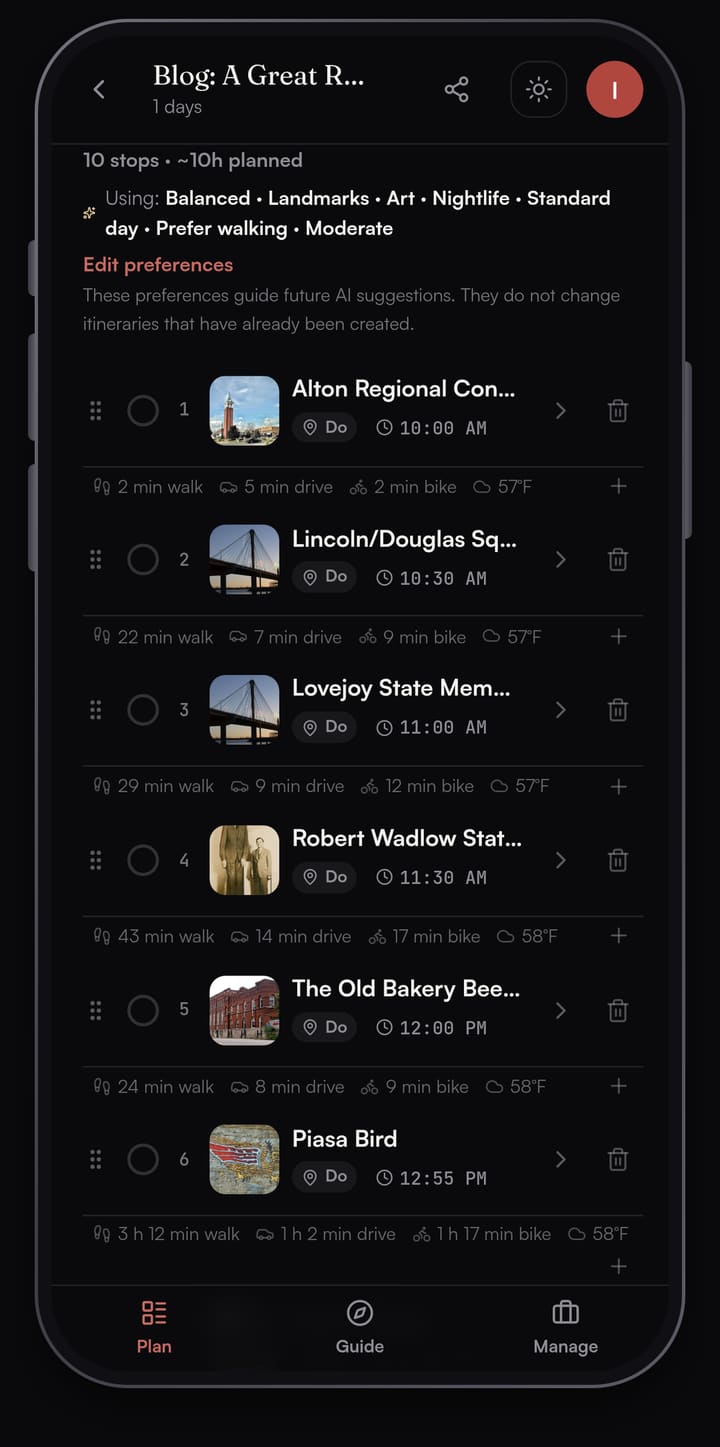Remove the Piasa Bird stop
Viewport: 720px width, 1447px height.
pyautogui.click(x=618, y=1160)
